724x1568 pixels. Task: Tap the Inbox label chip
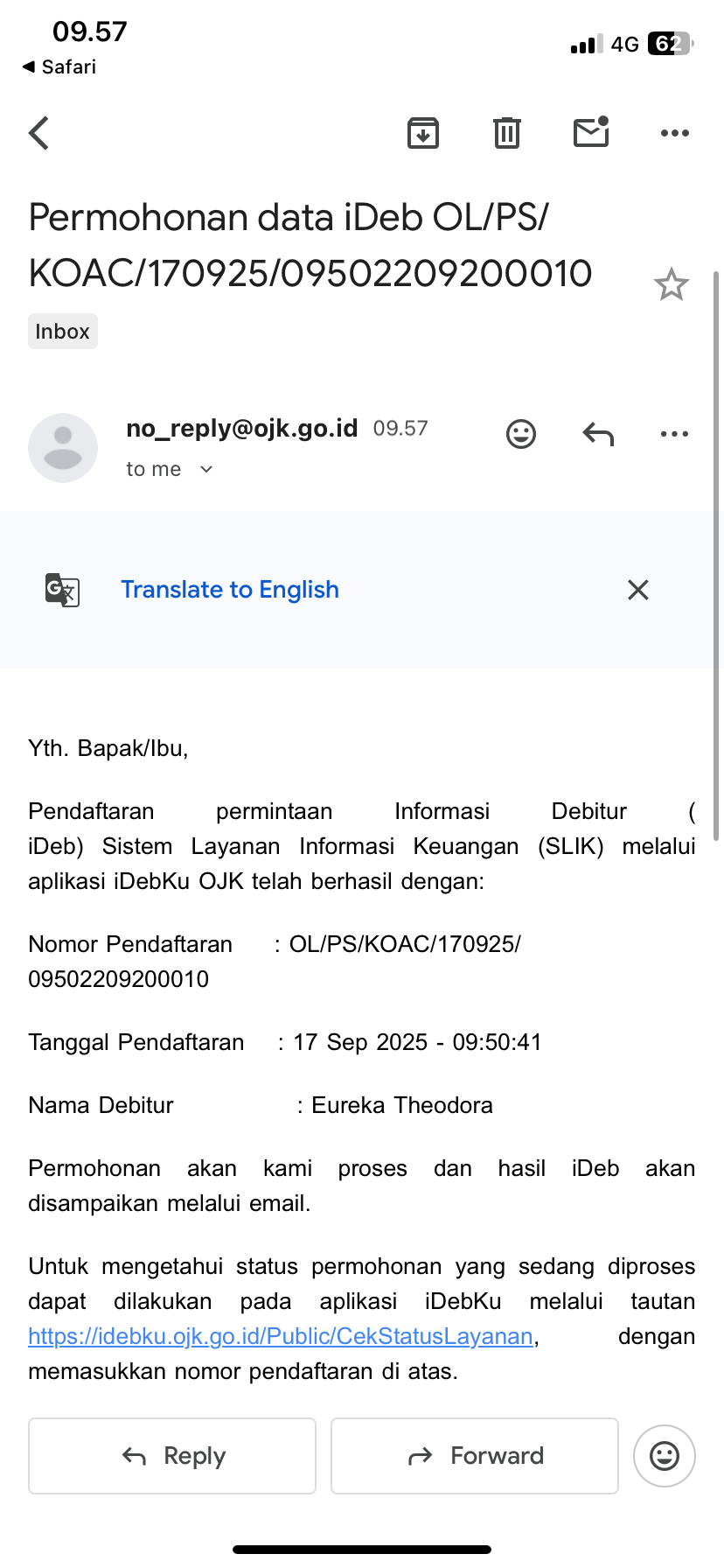[x=62, y=332]
